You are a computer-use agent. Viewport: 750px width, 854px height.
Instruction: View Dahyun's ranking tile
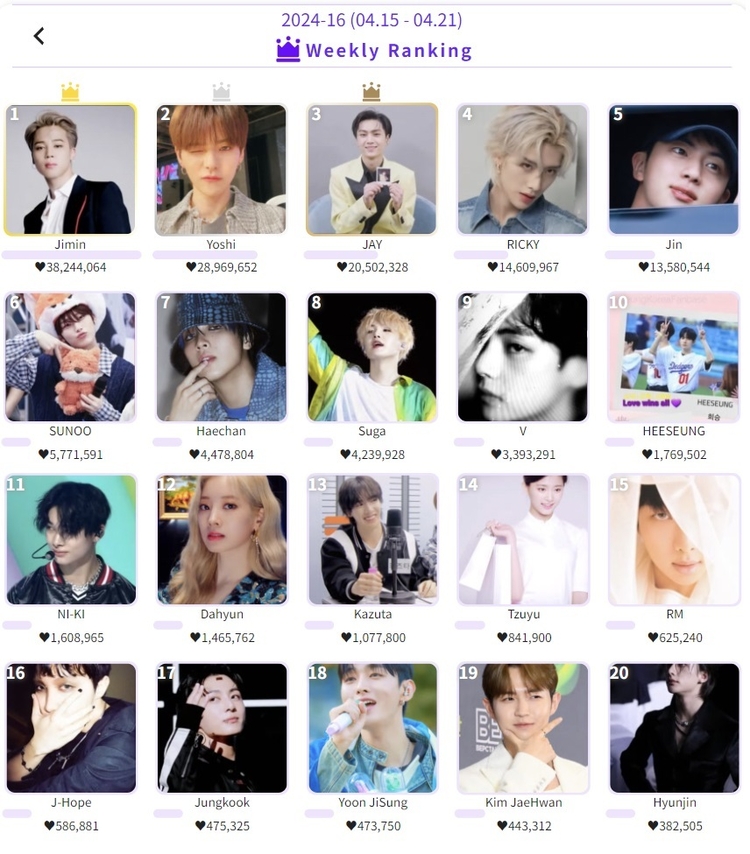point(221,540)
